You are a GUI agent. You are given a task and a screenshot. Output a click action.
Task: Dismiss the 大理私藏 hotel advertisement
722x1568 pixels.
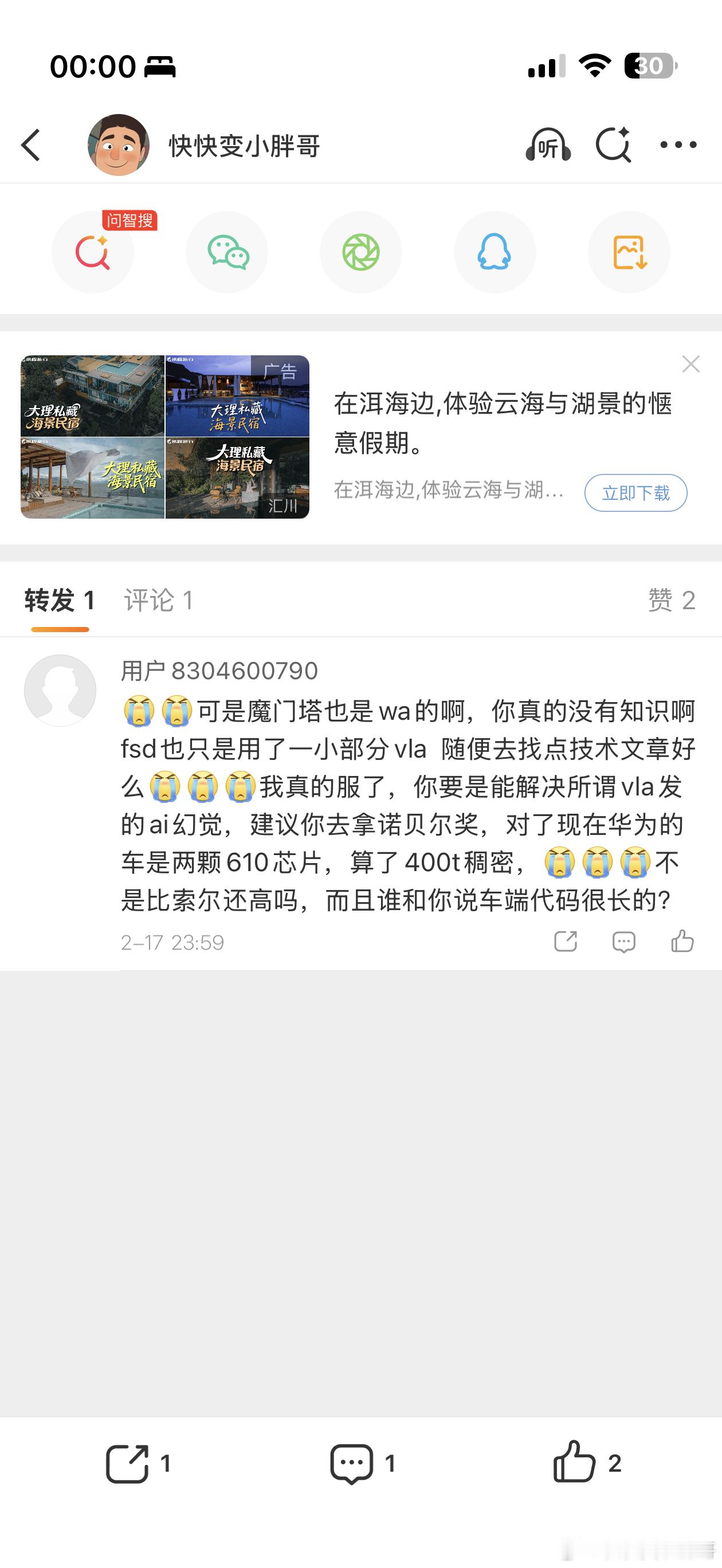pos(691,364)
